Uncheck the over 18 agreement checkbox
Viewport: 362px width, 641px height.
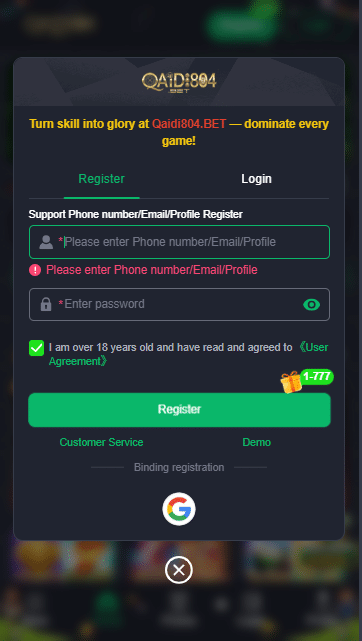click(x=36, y=348)
